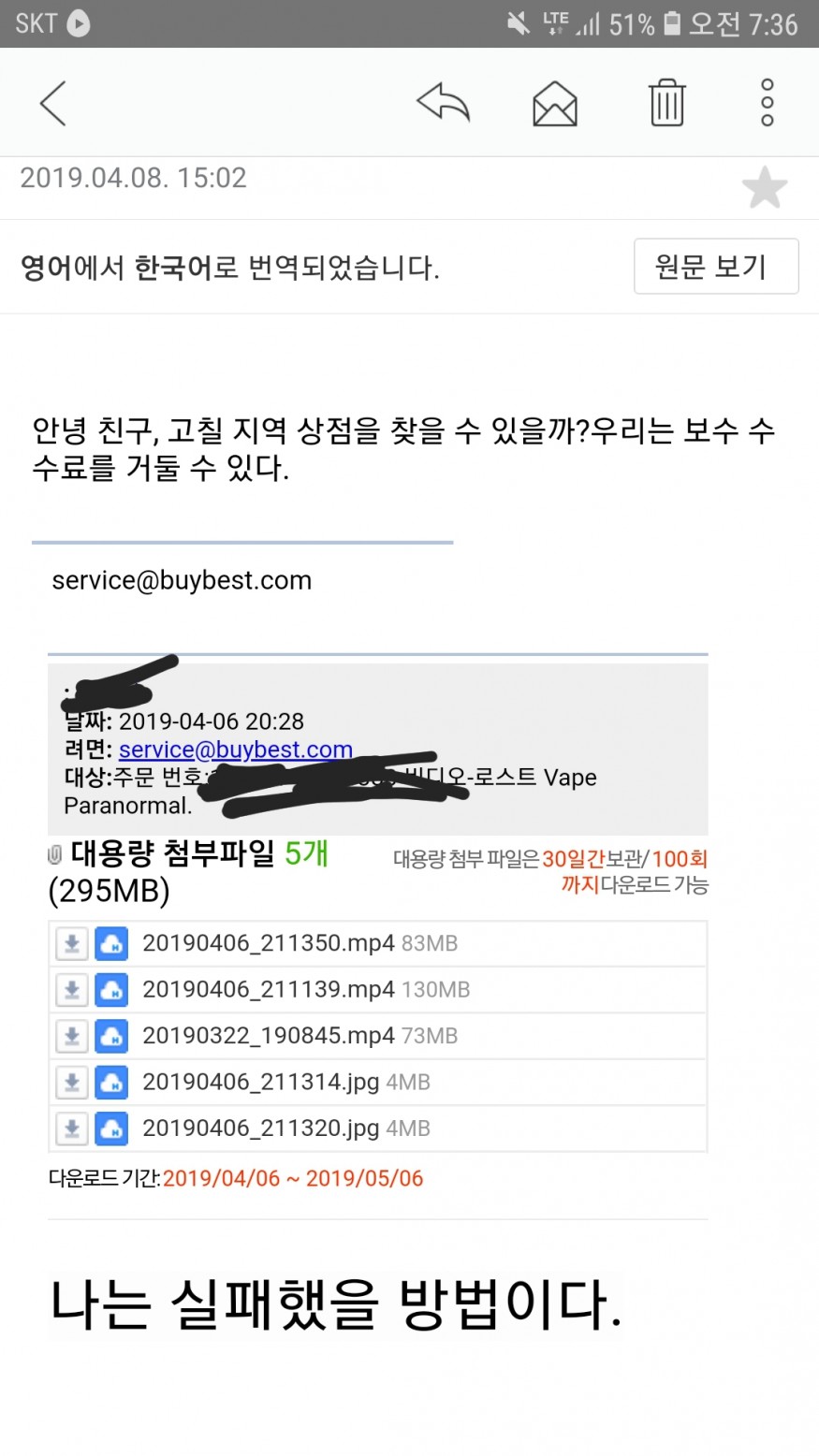Reply to this email

[443, 102]
